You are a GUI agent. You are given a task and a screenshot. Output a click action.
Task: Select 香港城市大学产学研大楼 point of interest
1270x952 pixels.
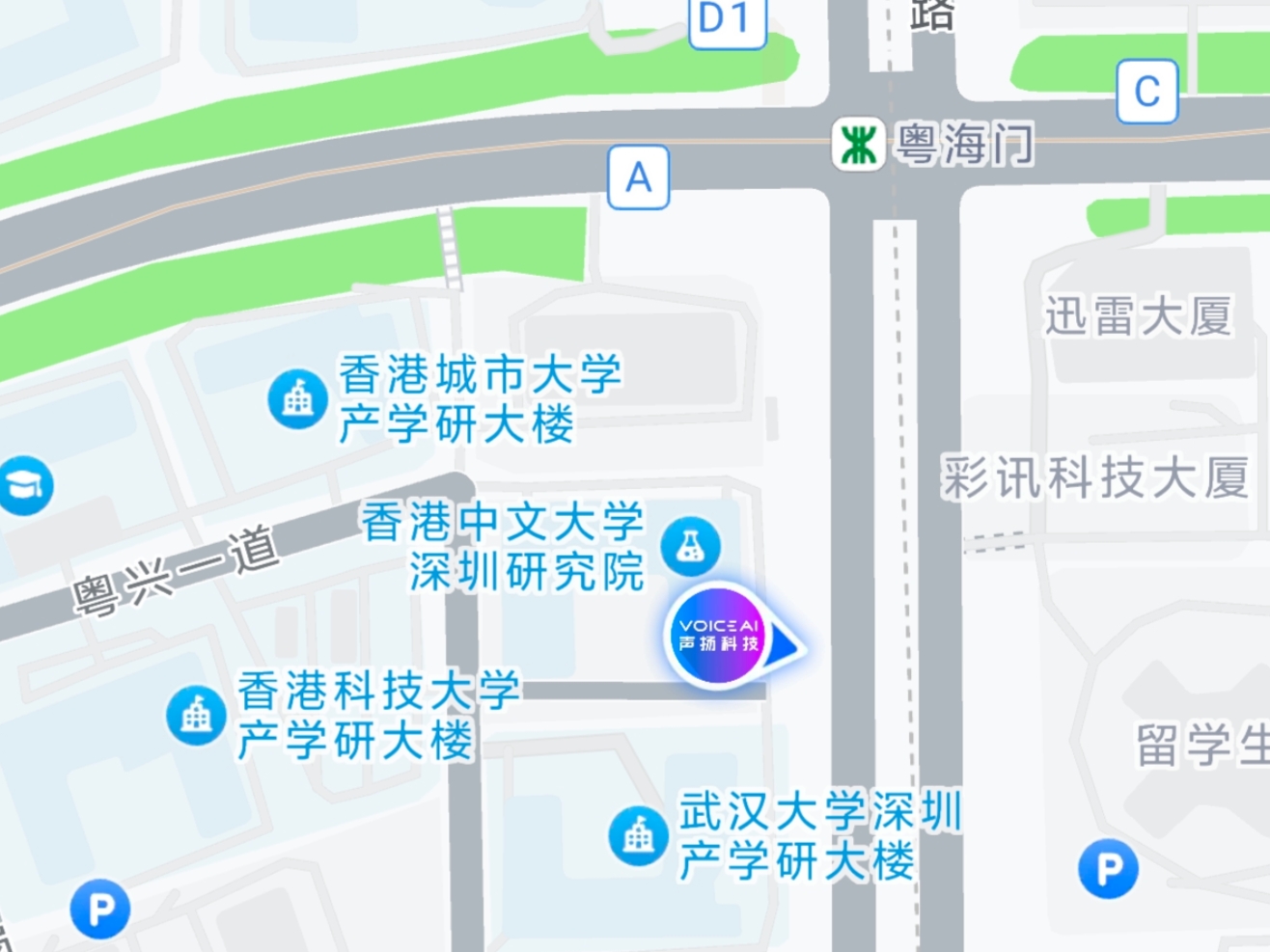[298, 398]
